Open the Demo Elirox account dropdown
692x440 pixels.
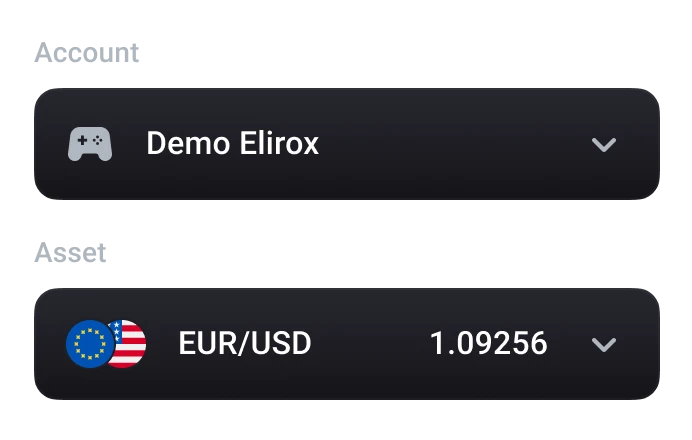(x=603, y=144)
